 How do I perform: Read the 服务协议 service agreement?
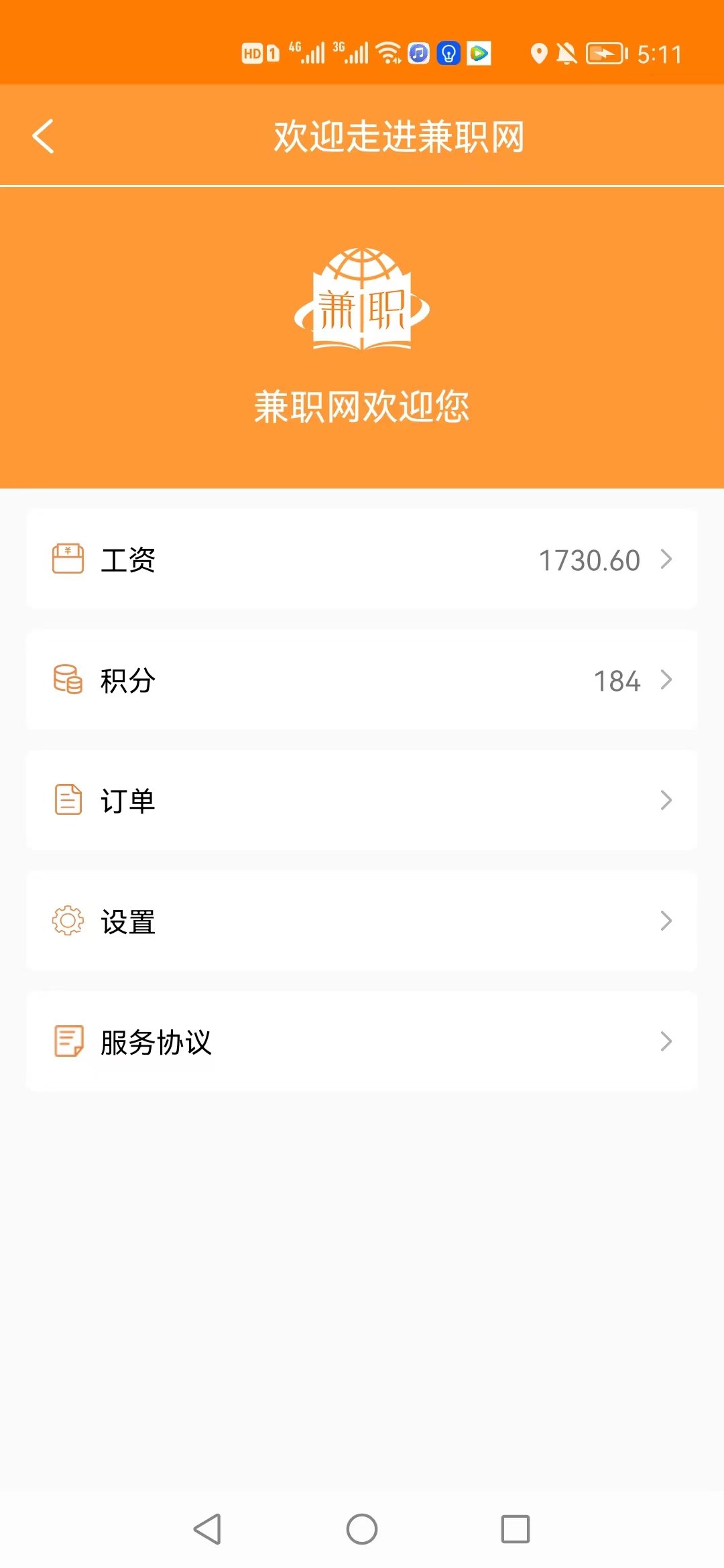[362, 1042]
